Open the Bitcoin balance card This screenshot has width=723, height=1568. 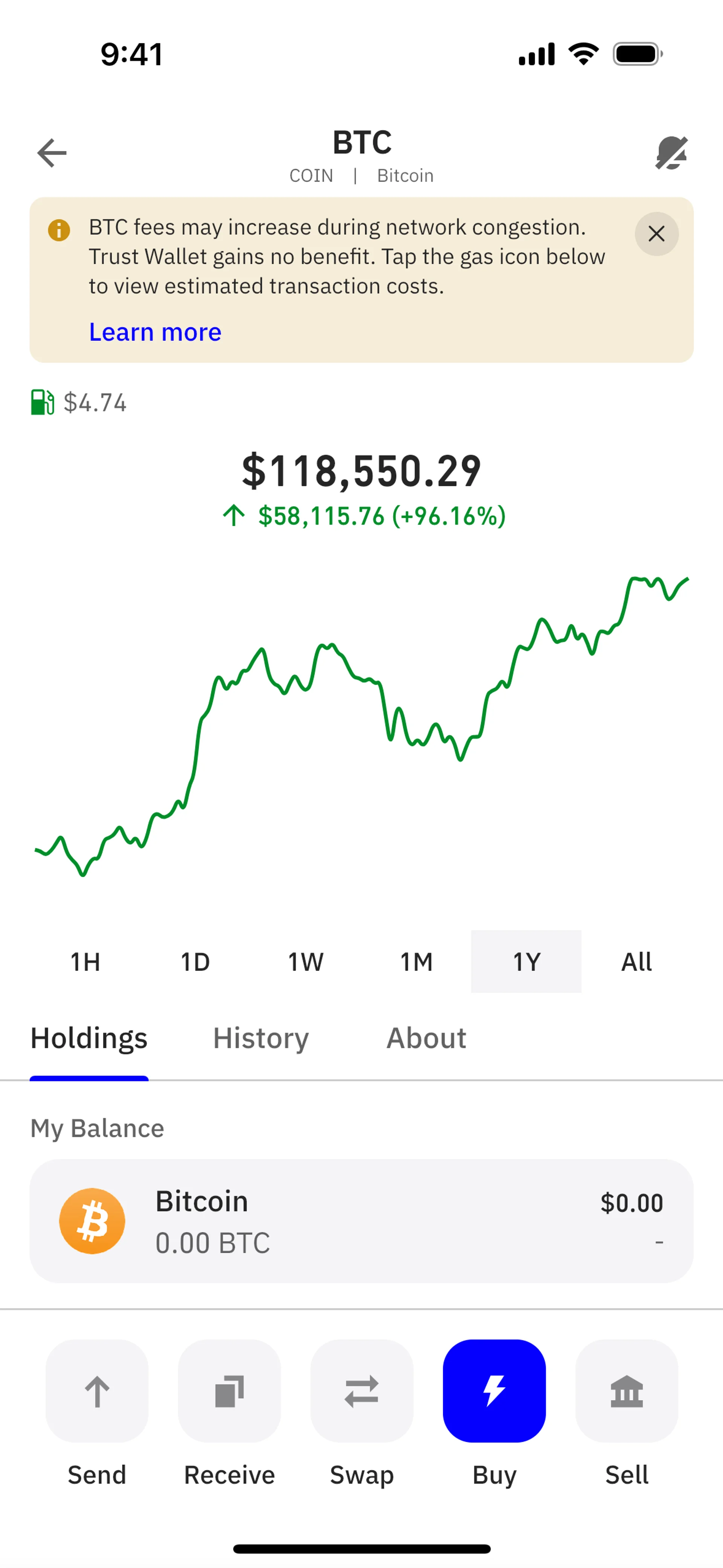coord(361,1220)
